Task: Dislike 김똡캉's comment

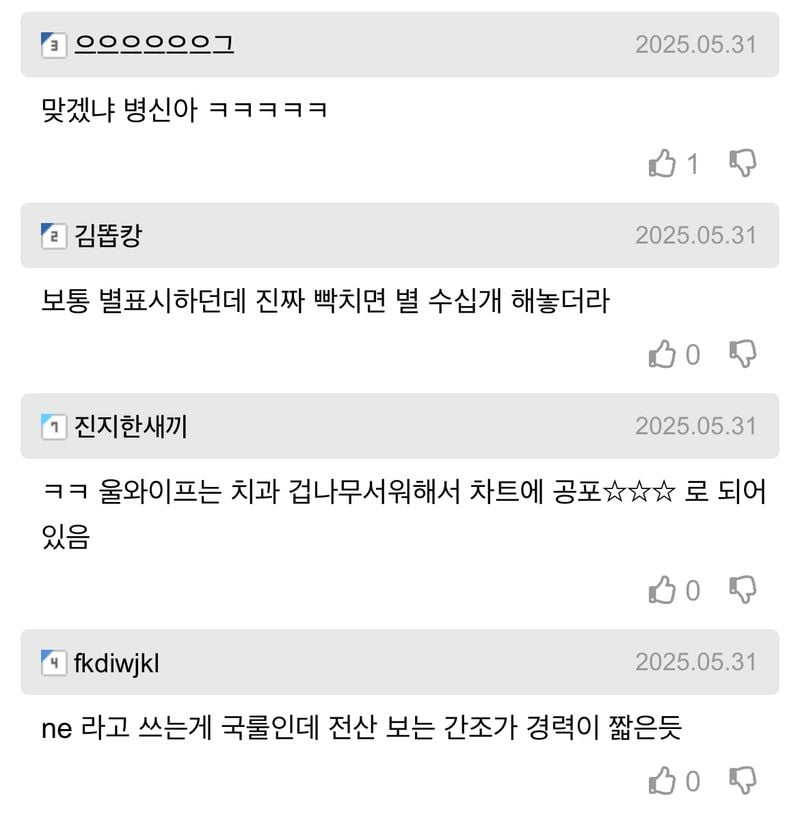Action: click(742, 353)
